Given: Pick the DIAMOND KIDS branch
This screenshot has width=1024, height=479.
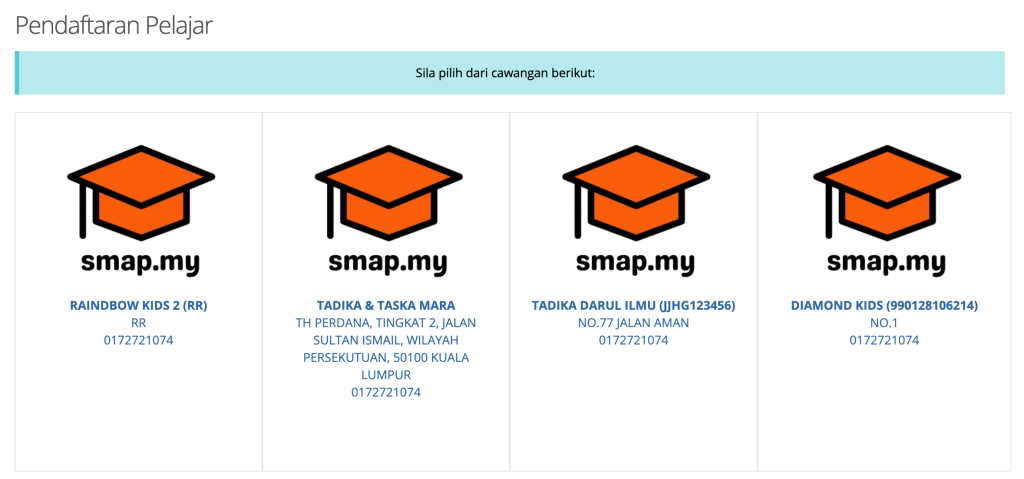Looking at the screenshot, I should [x=884, y=305].
